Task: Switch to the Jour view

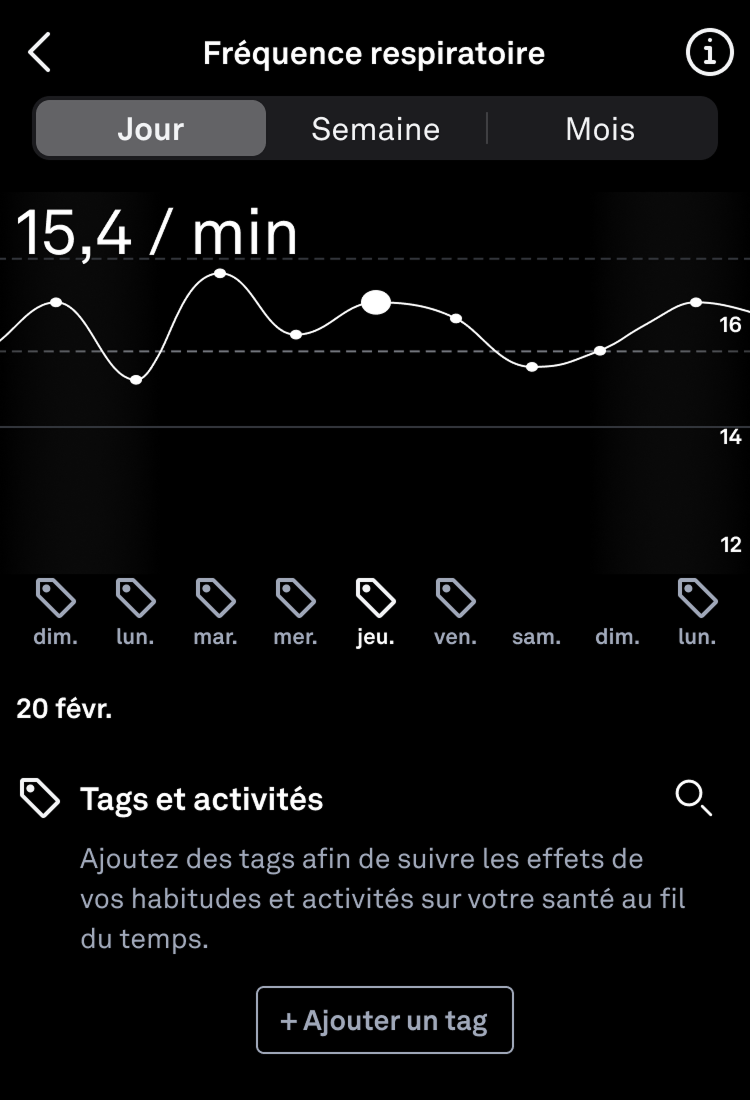Action: click(151, 129)
